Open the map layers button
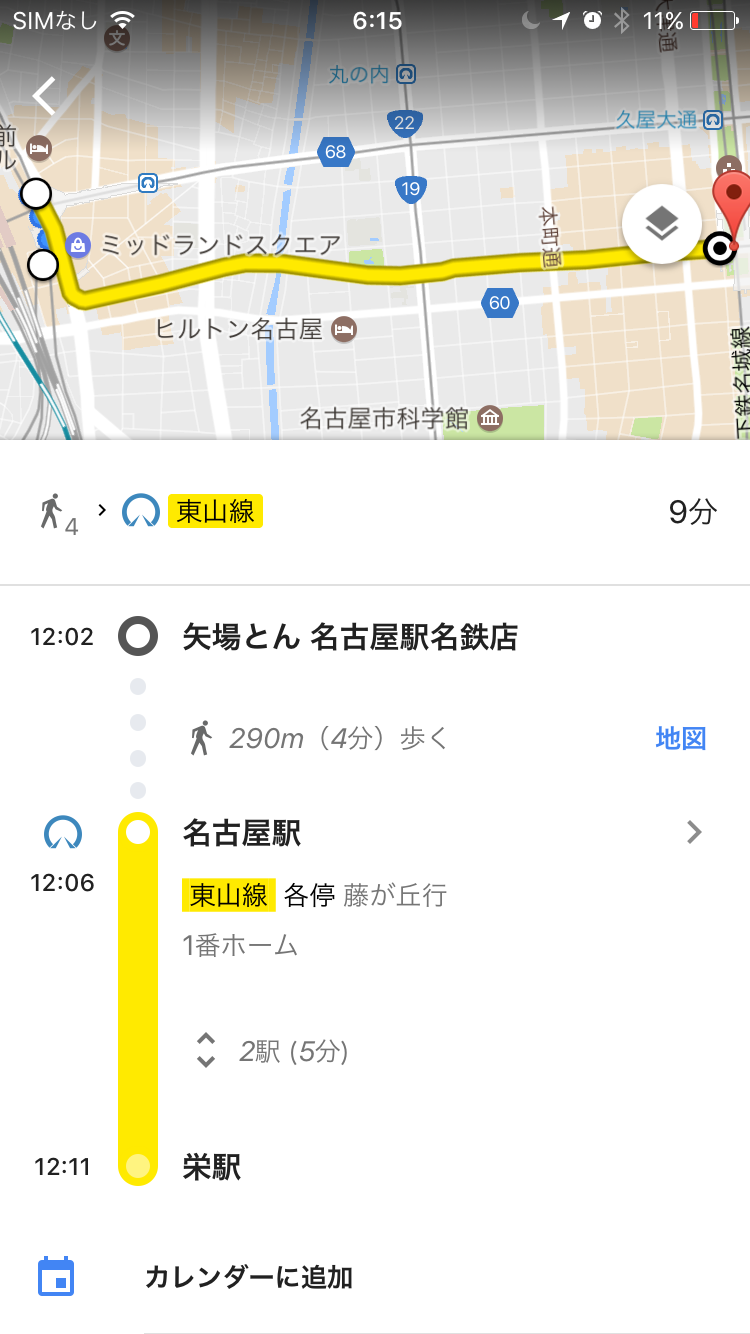 [662, 225]
